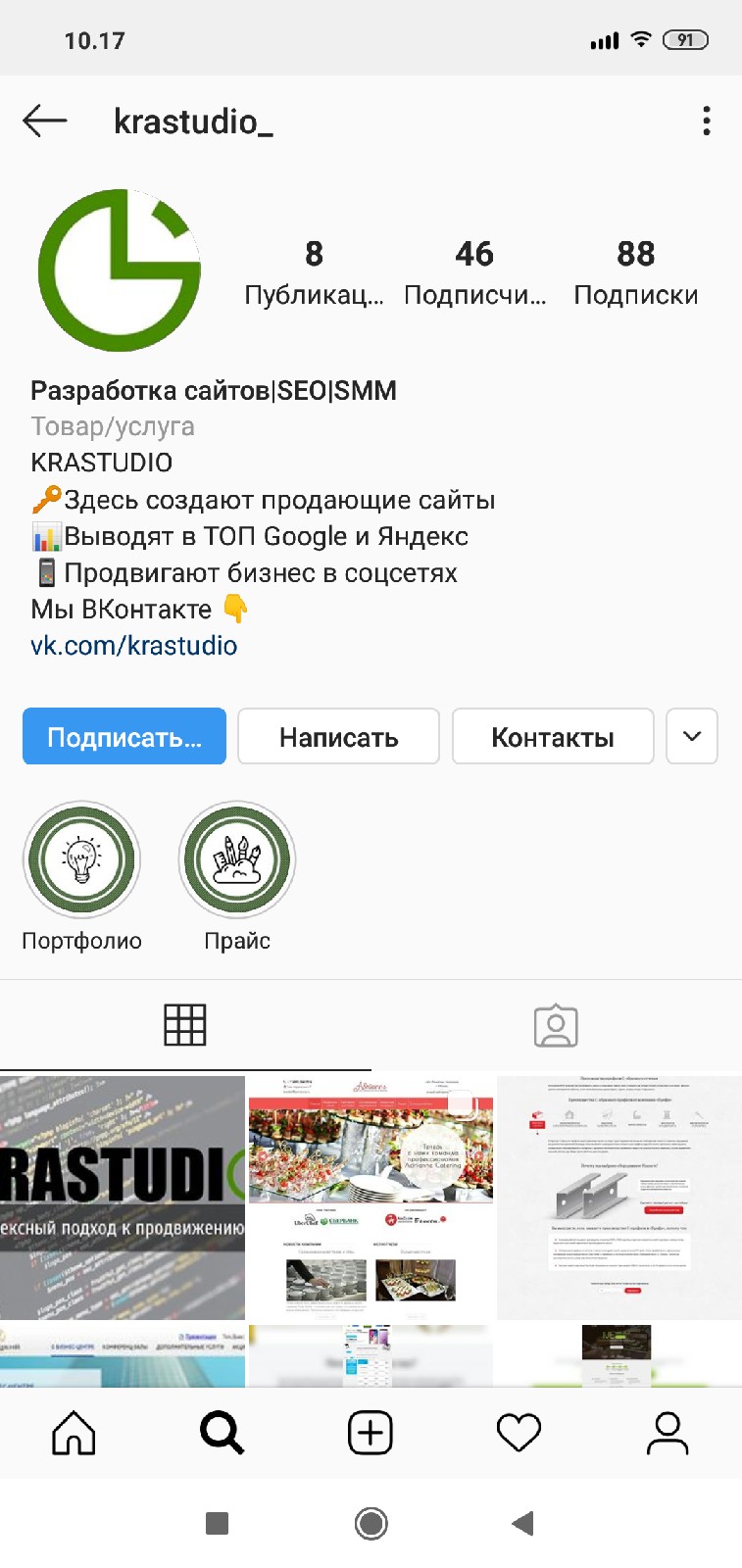The height and width of the screenshot is (1568, 742).
Task: Tap the new post plus icon
Action: (371, 1432)
